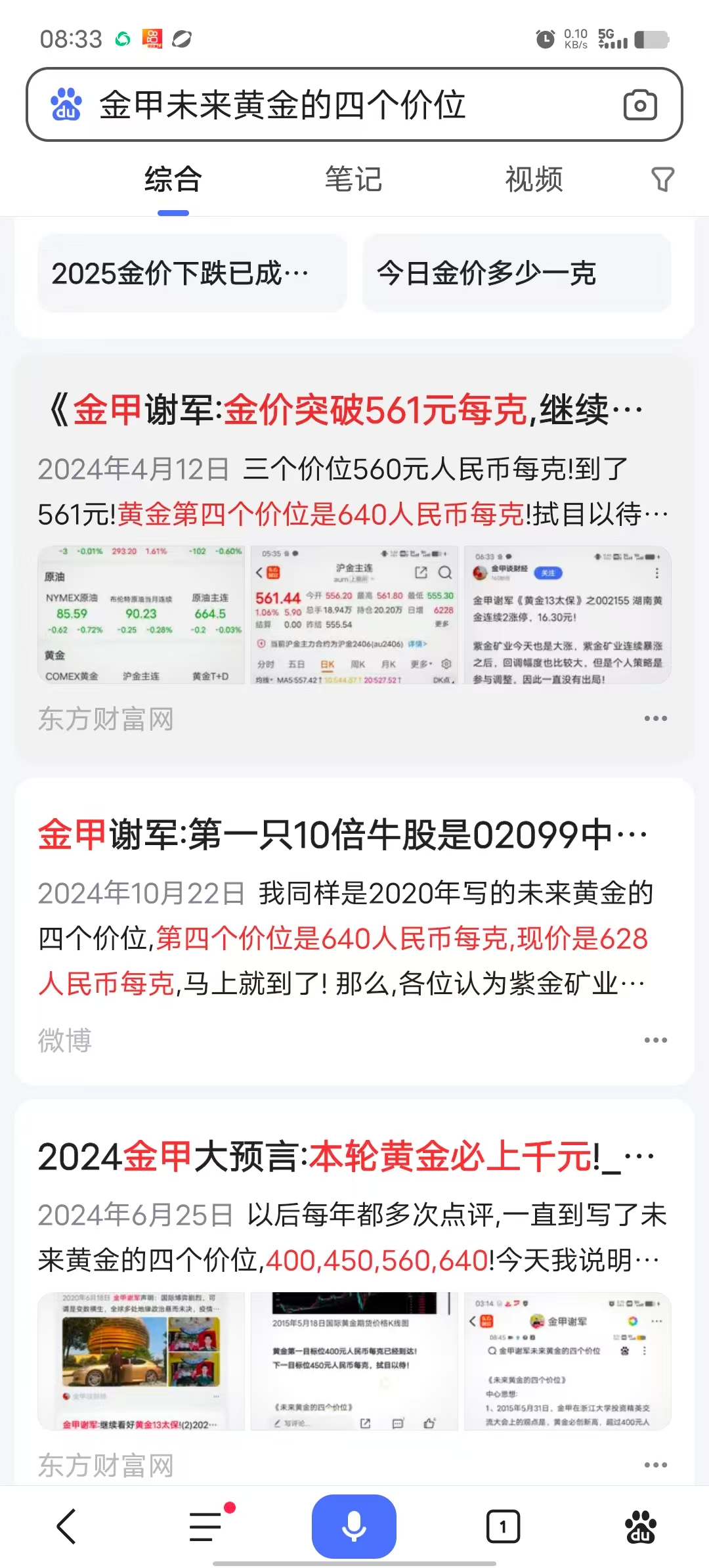Screen dimensions: 709x1568
Task: Select the 综合 tab
Action: 173,179
